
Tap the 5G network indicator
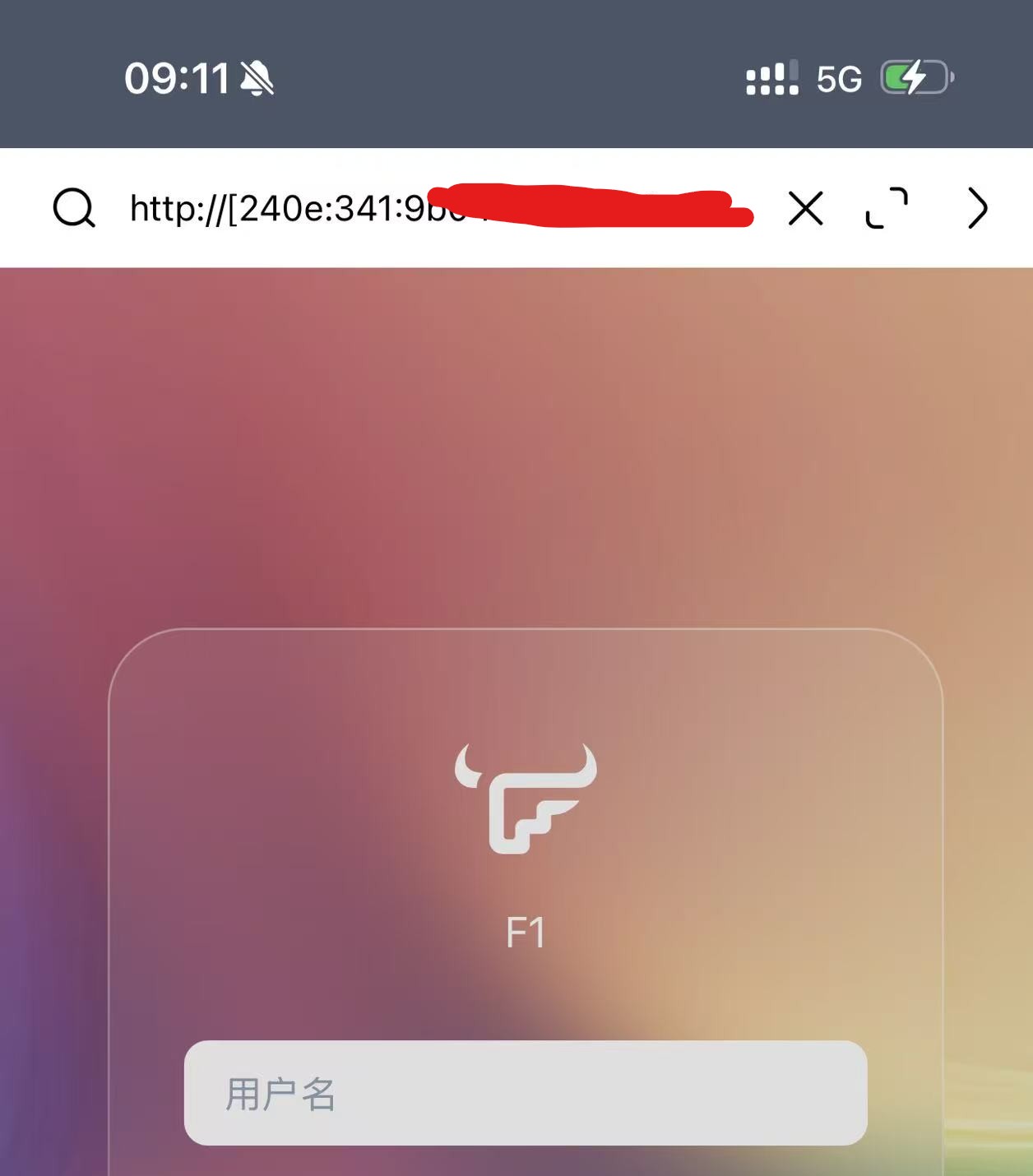pos(837,78)
